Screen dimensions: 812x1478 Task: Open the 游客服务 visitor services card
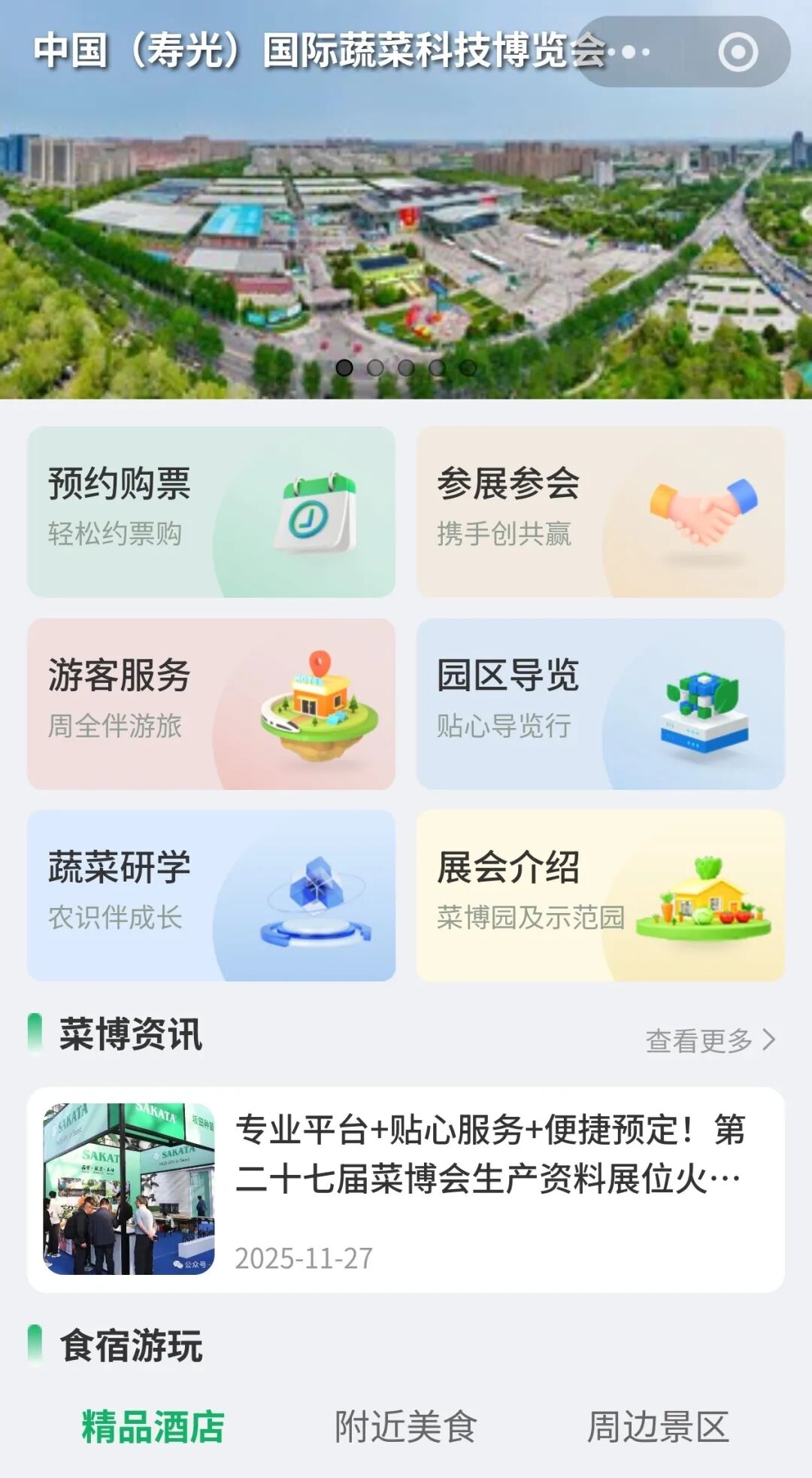tap(211, 703)
